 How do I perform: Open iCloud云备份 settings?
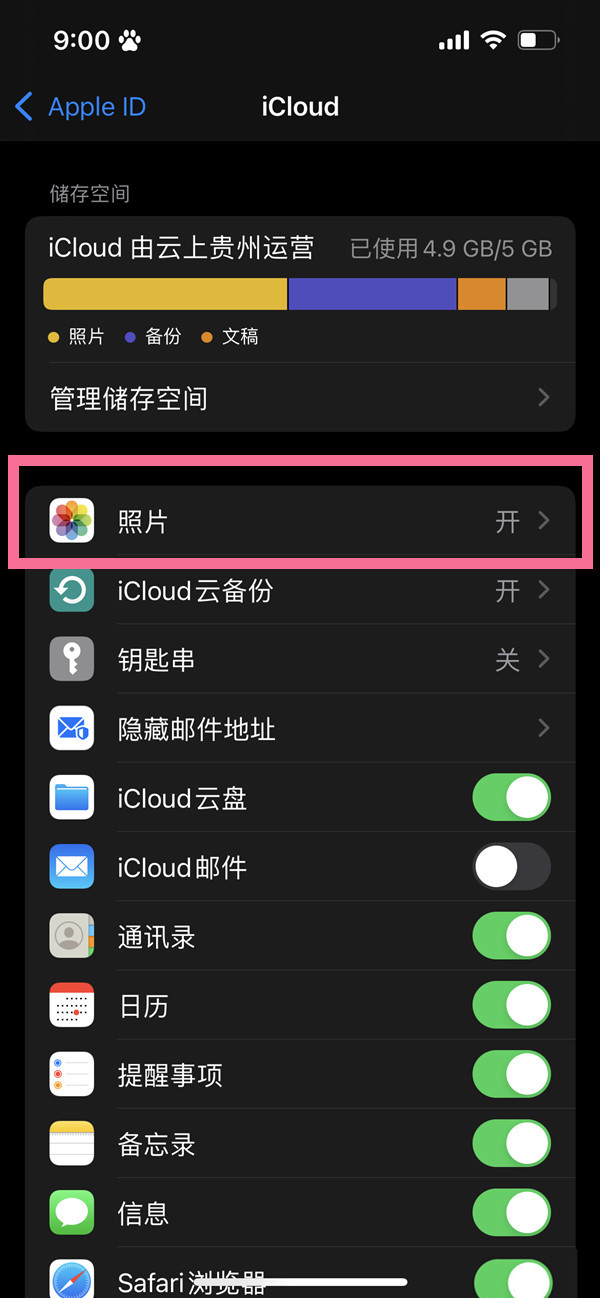coord(300,591)
